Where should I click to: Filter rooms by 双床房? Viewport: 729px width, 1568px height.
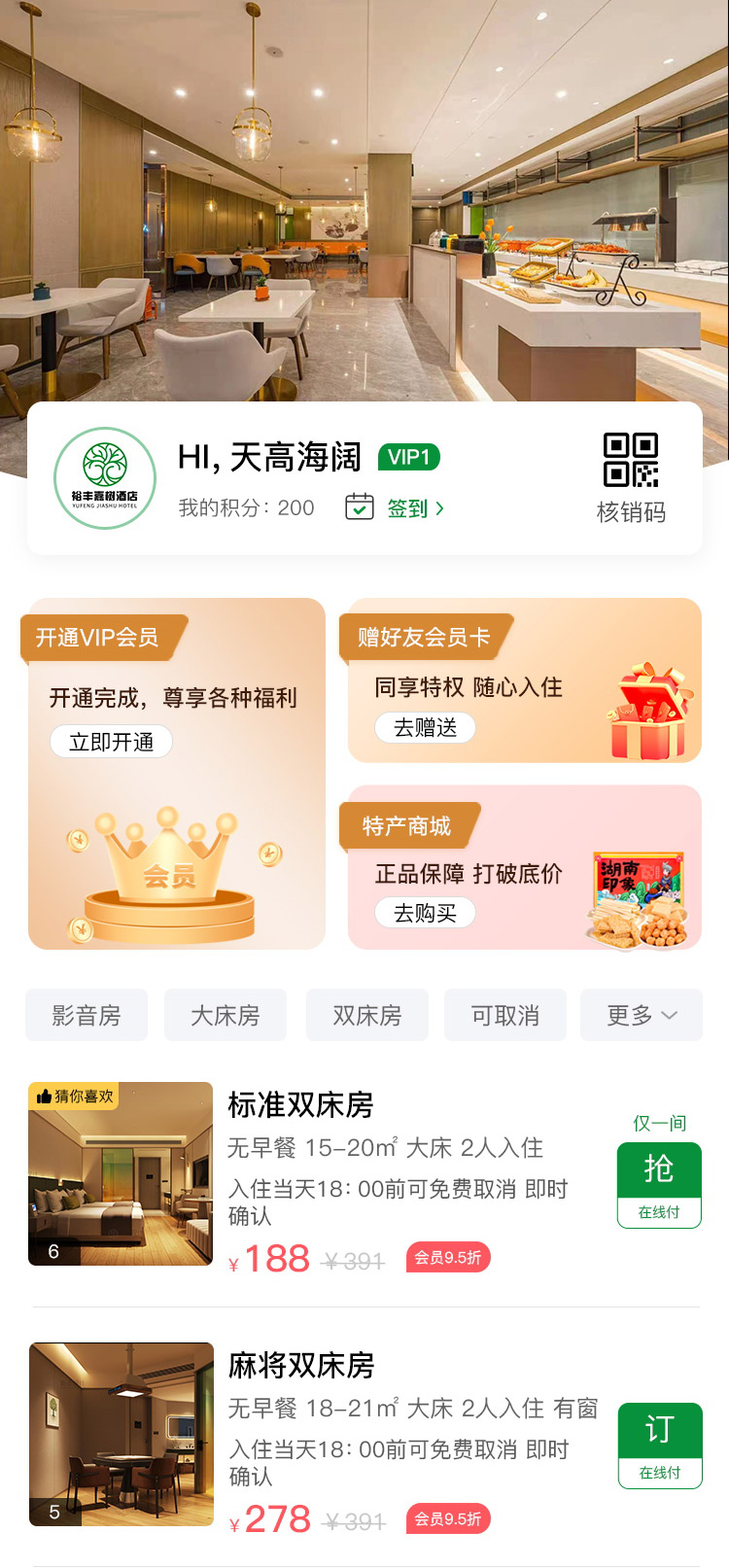pos(367,1015)
